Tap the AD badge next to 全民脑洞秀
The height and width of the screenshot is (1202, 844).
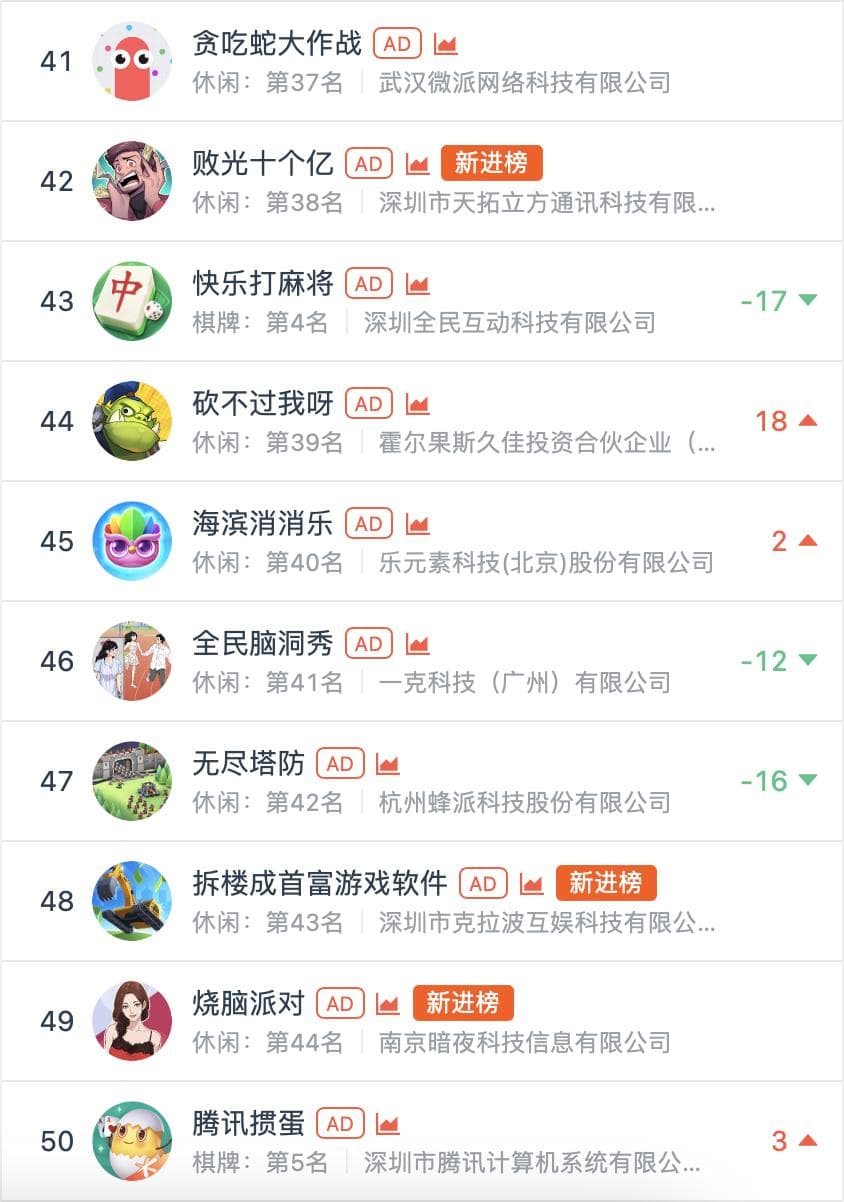click(369, 644)
